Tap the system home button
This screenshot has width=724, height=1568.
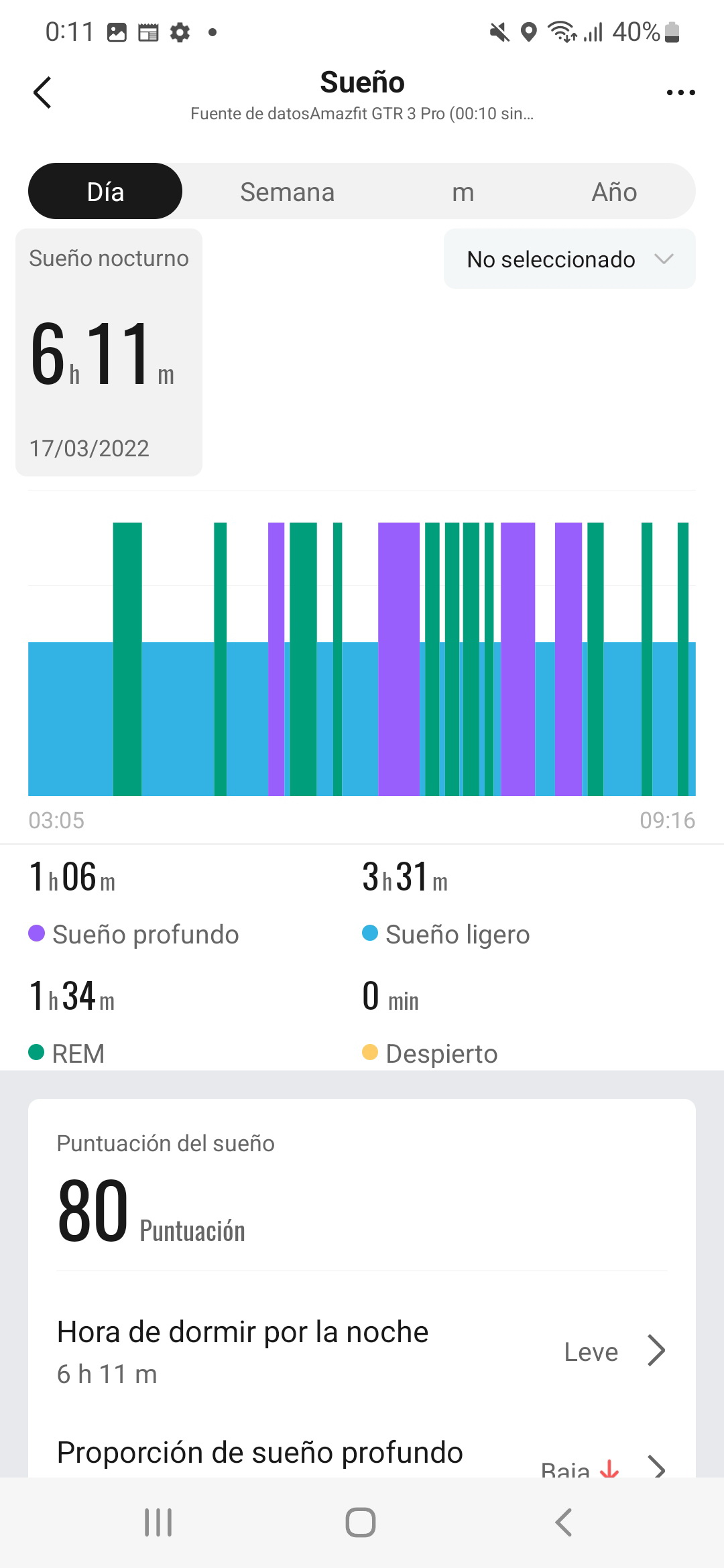[x=361, y=1522]
